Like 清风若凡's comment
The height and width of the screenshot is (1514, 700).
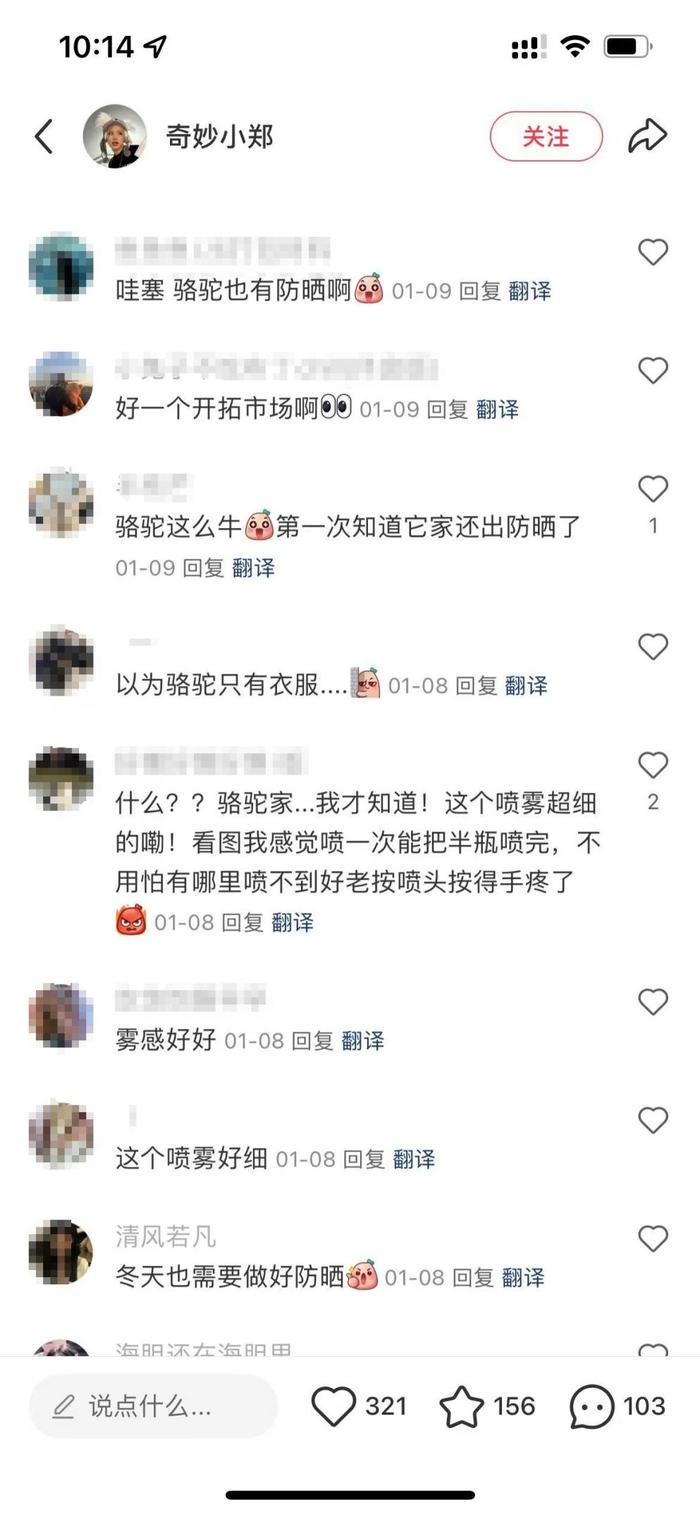653,1239
